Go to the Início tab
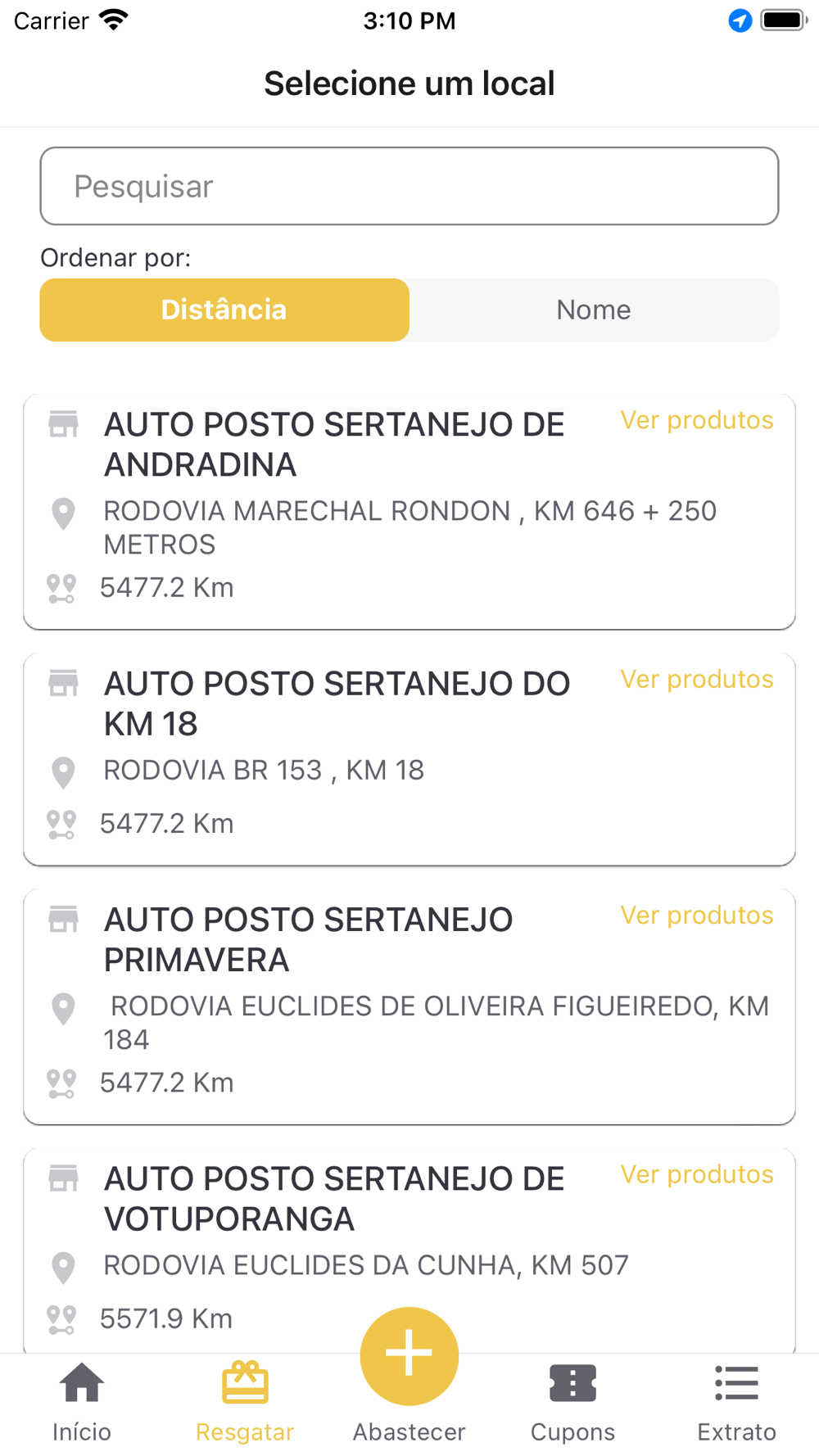 click(82, 1402)
